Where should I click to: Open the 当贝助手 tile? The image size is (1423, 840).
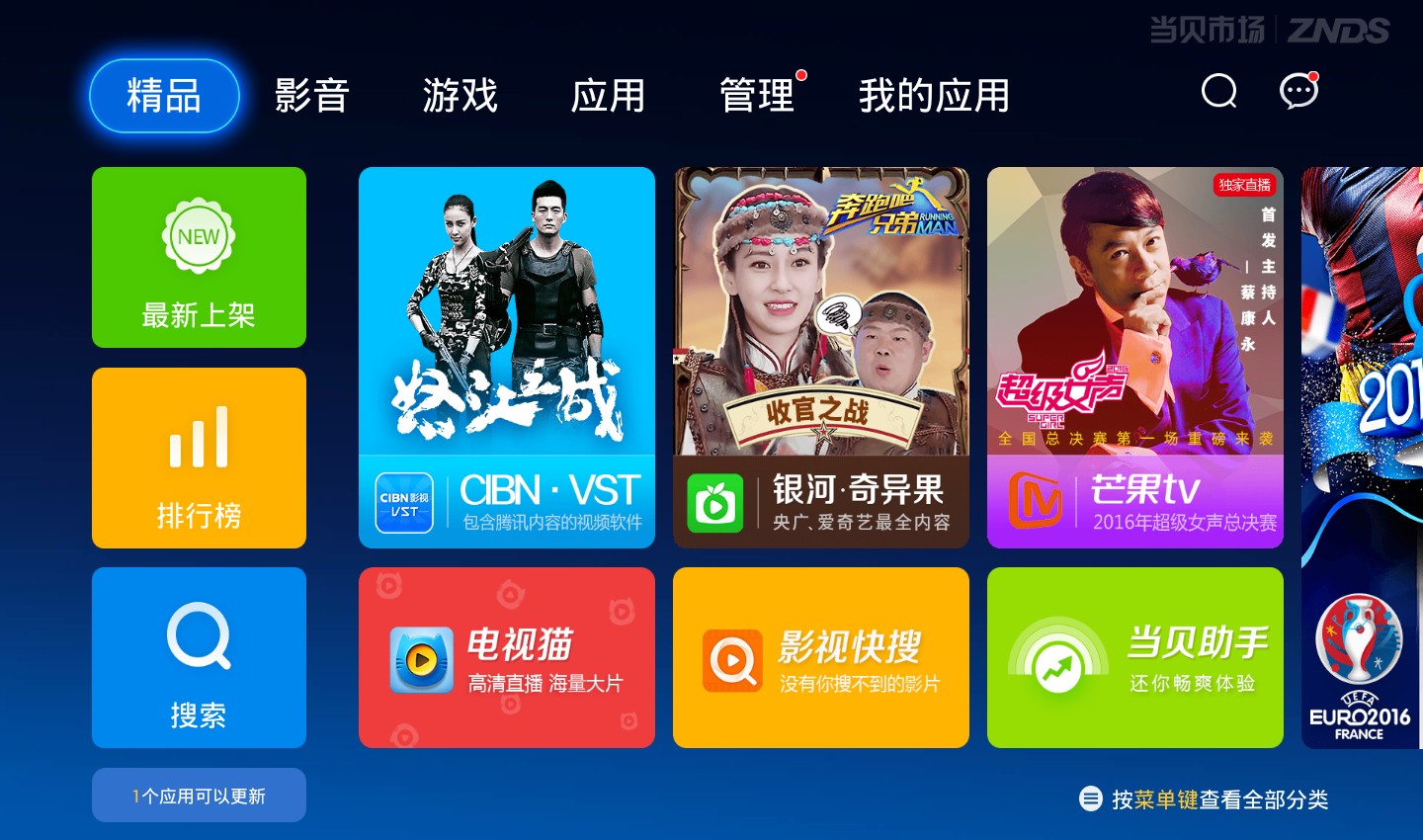[x=1135, y=657]
